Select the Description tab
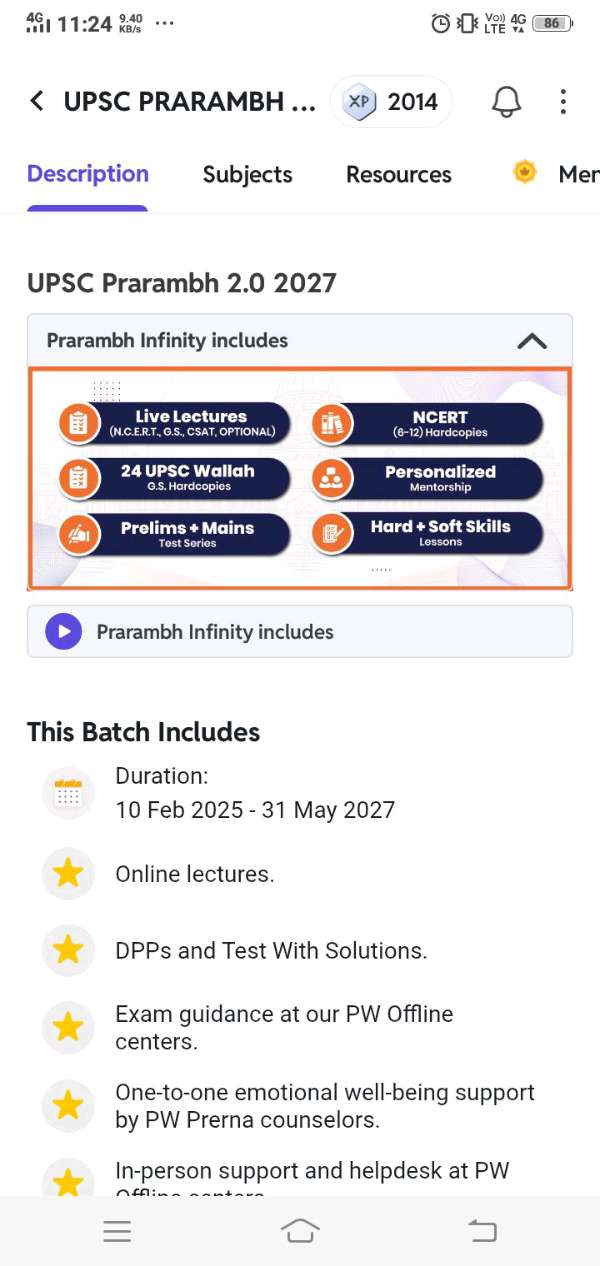Viewport: 600px width, 1266px height. click(x=88, y=174)
